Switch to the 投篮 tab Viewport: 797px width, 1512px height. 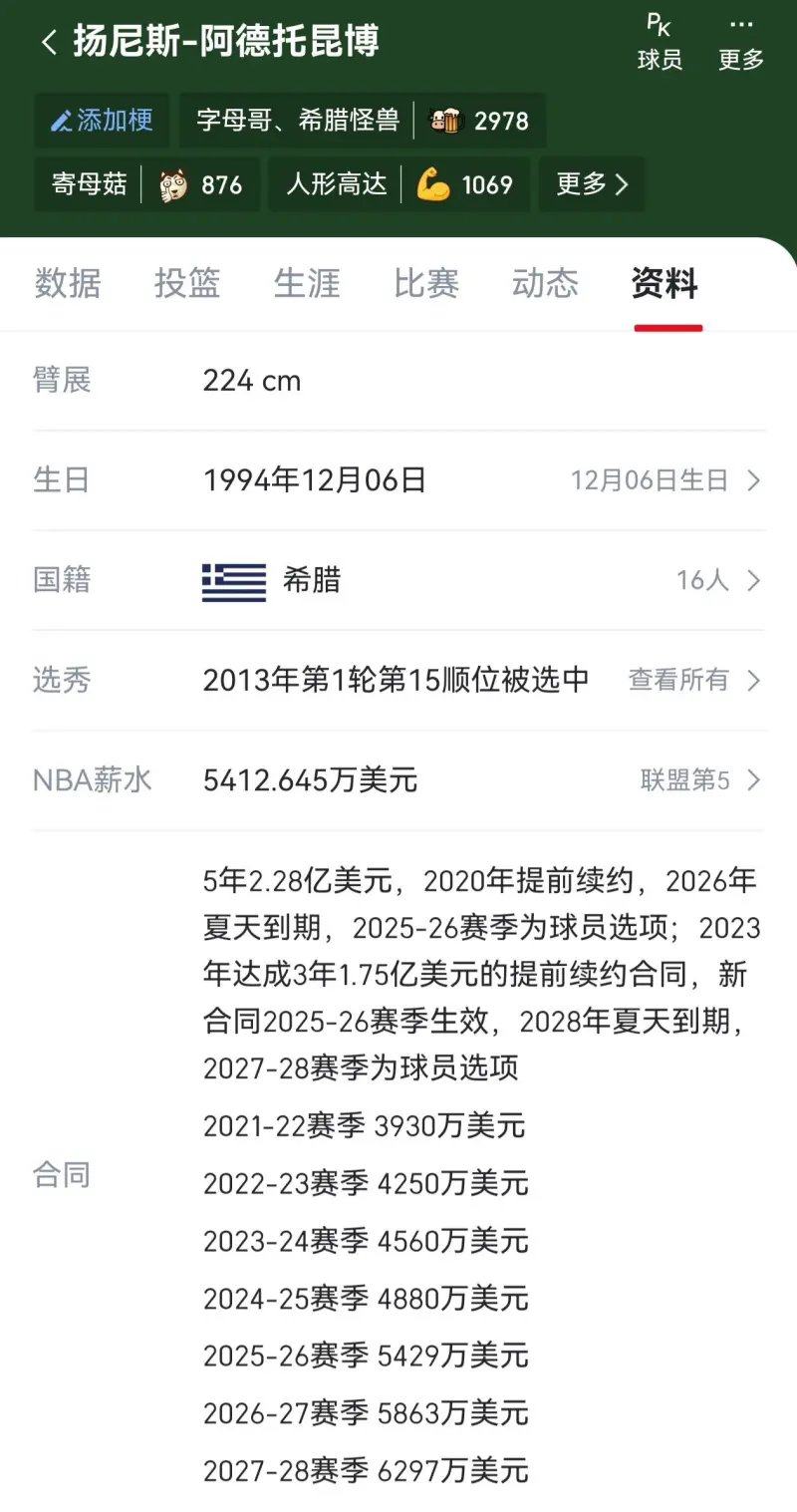pos(187,284)
